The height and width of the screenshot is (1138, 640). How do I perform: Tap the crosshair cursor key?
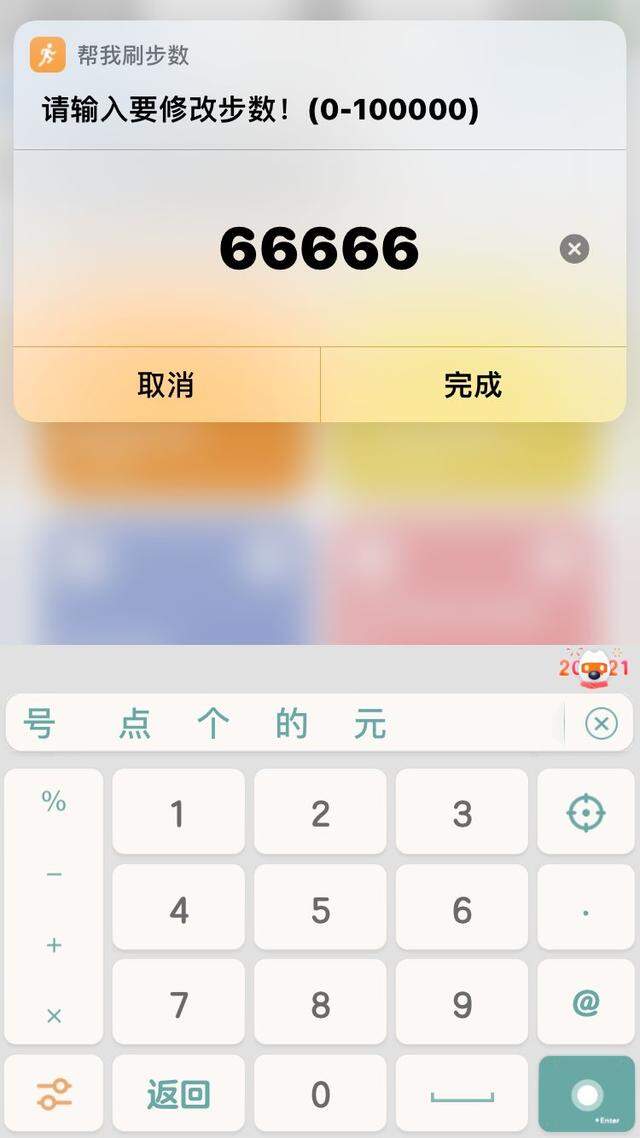point(586,813)
